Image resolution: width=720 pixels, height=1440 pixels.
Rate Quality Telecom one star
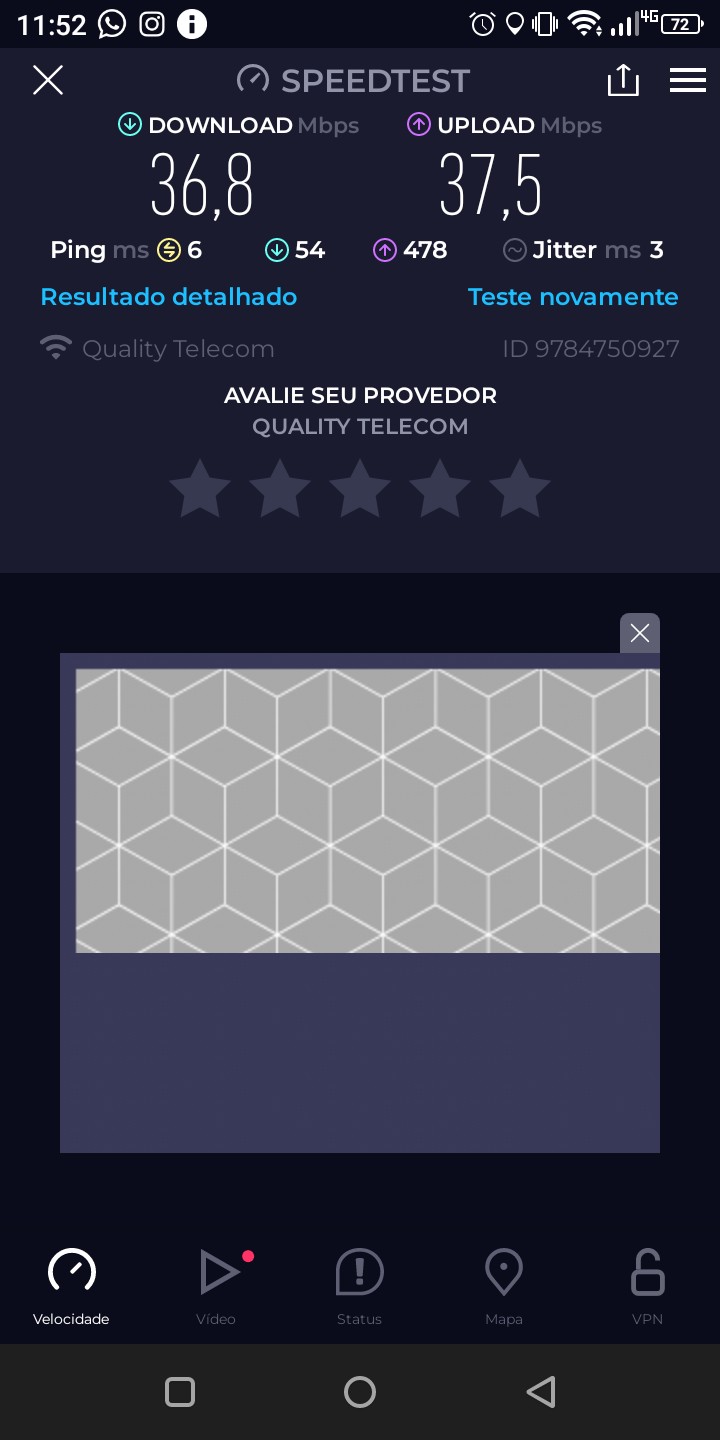(200, 489)
